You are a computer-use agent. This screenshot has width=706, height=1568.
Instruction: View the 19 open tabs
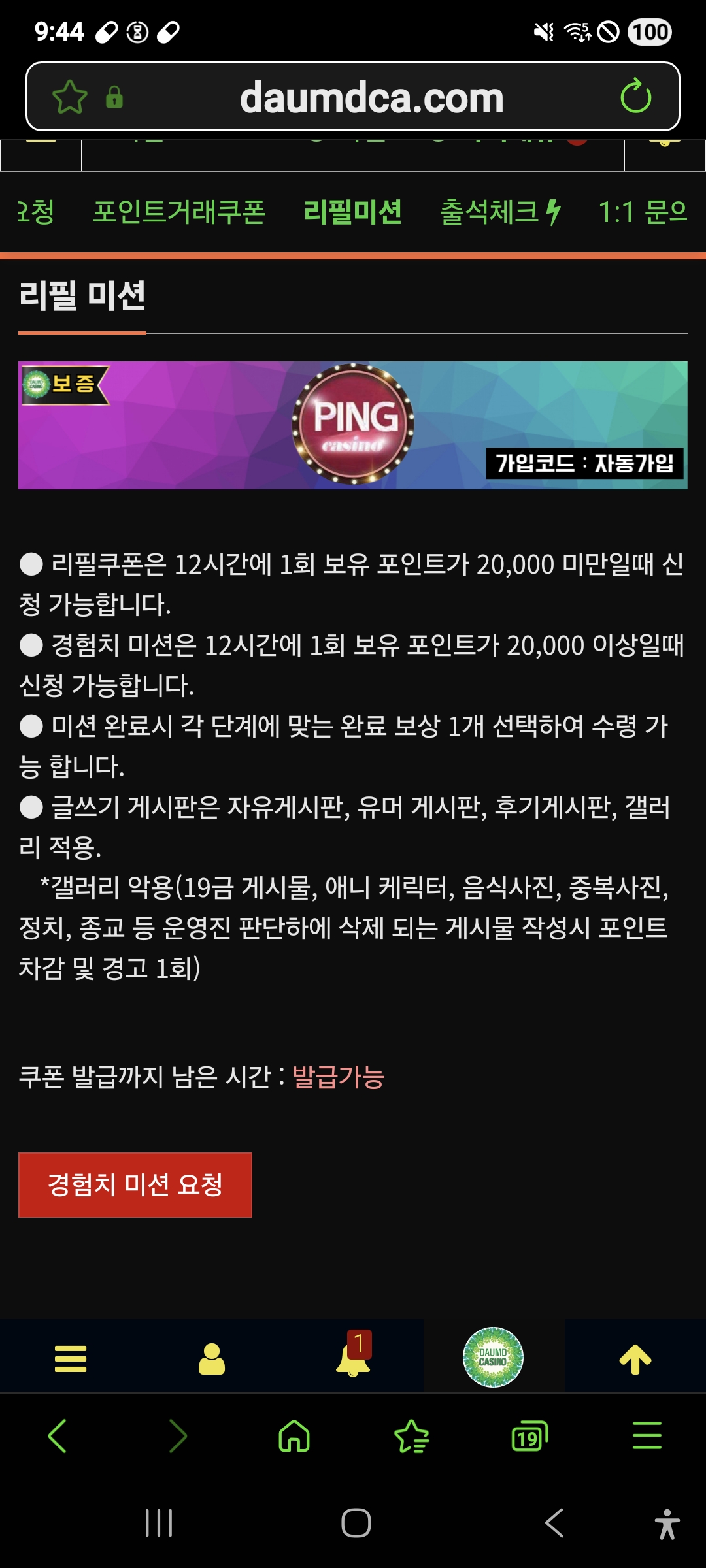[529, 1436]
